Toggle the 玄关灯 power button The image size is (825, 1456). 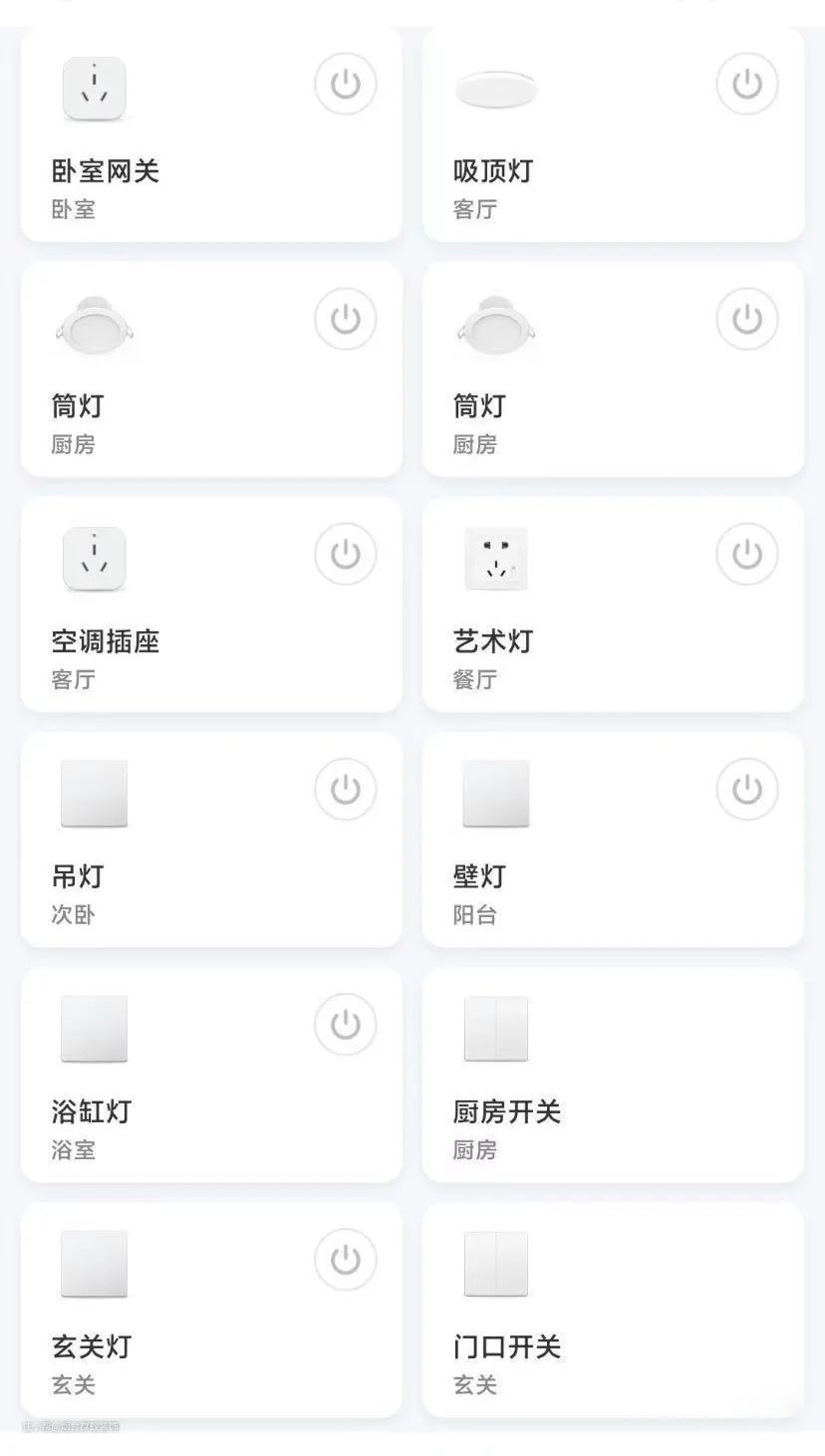click(x=346, y=1259)
